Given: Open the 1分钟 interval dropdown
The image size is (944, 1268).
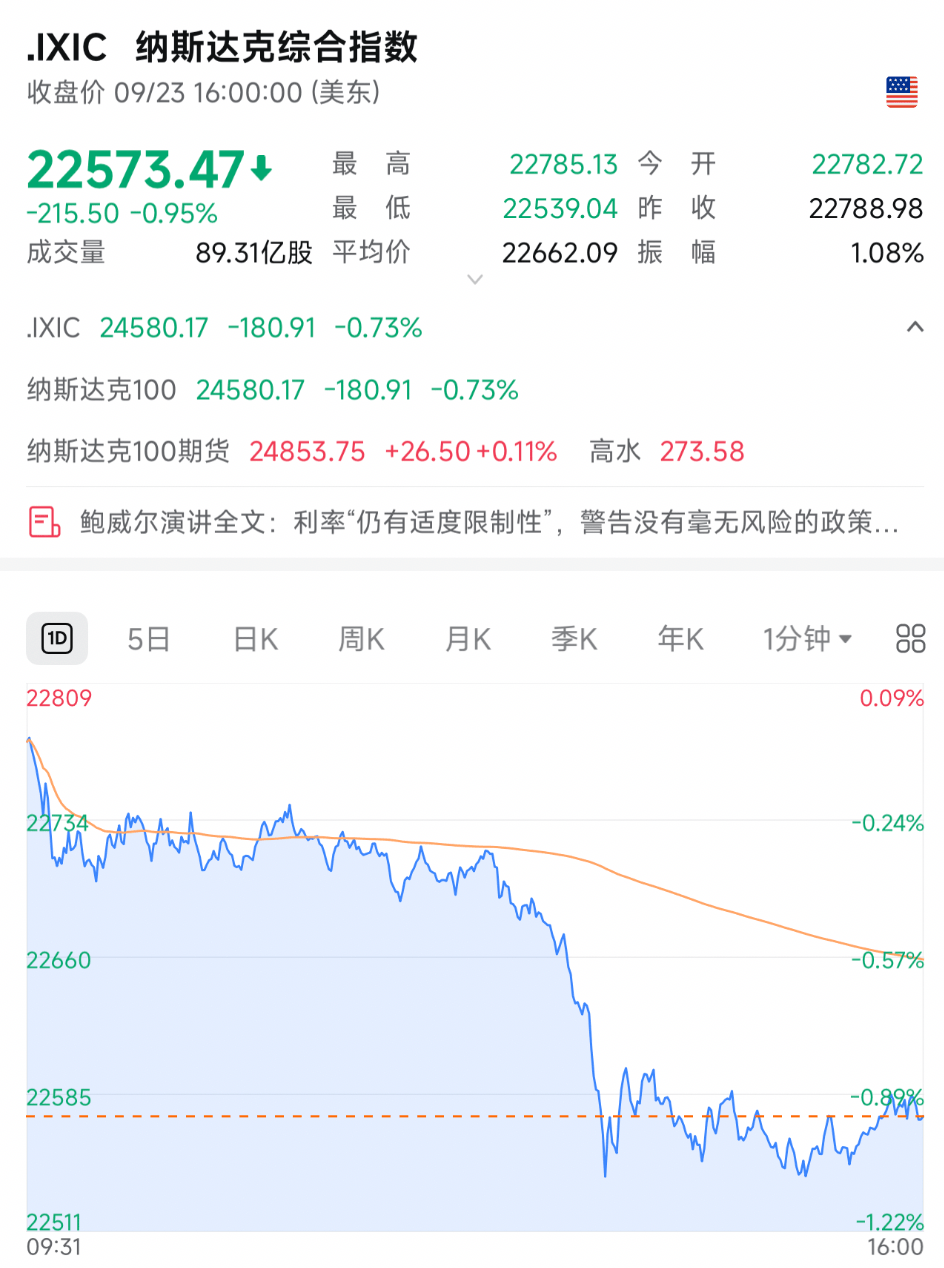Looking at the screenshot, I should [x=808, y=639].
